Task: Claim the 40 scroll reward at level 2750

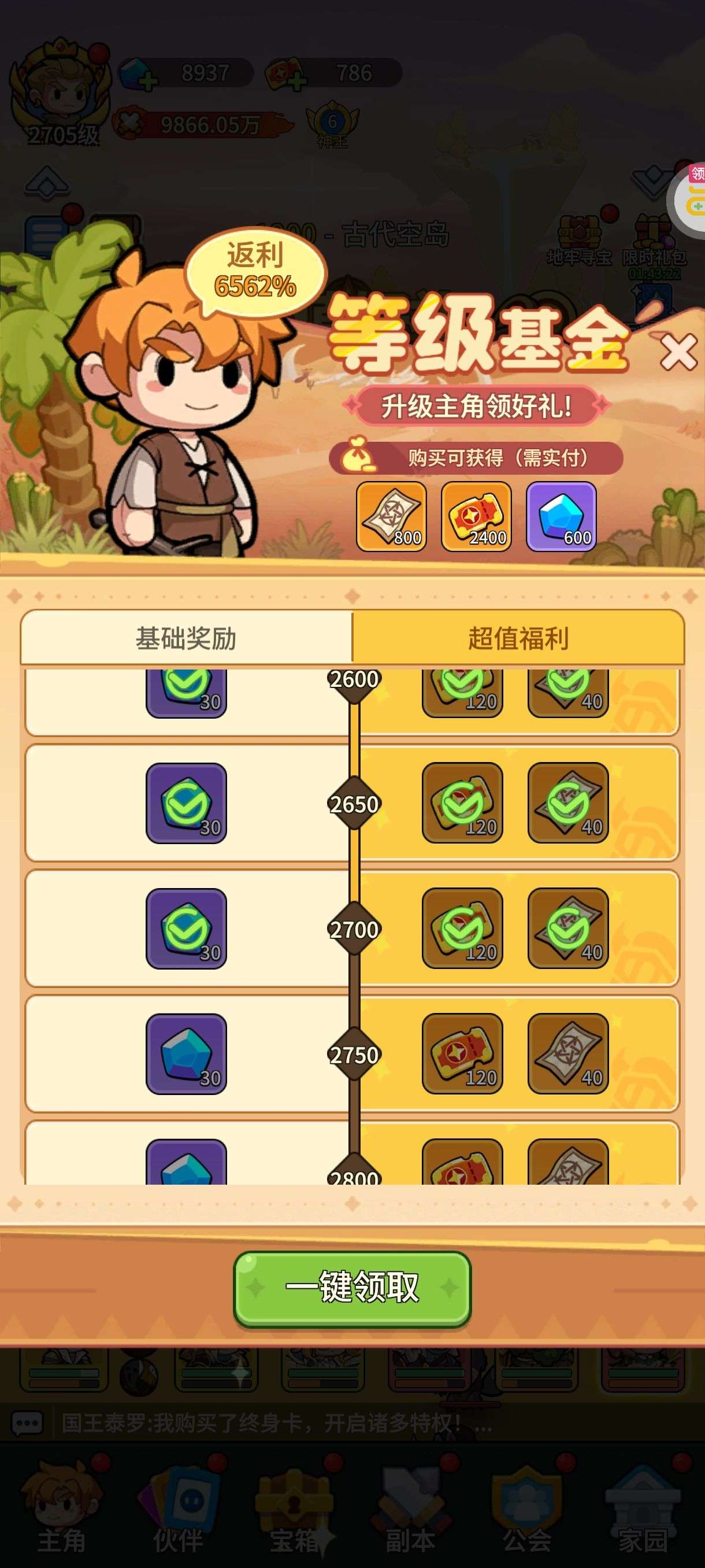Action: click(x=567, y=1053)
